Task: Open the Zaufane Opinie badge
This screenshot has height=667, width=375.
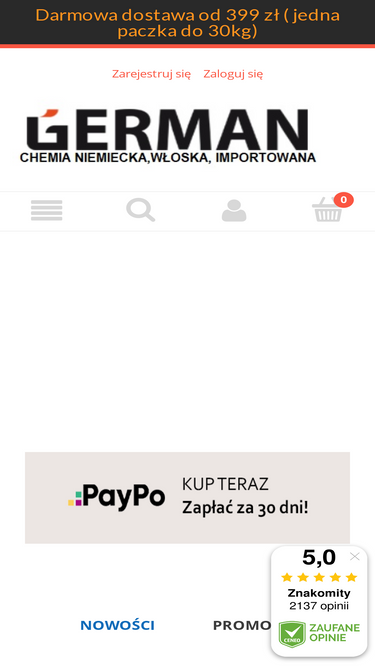Action: [x=319, y=633]
